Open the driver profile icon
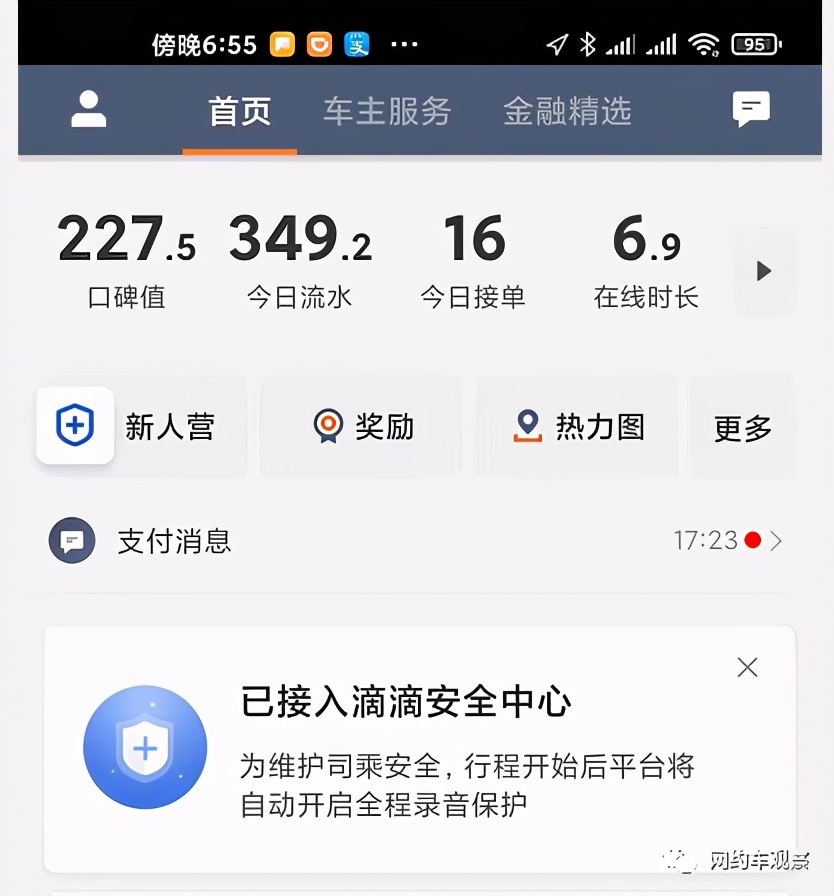 tap(88, 110)
